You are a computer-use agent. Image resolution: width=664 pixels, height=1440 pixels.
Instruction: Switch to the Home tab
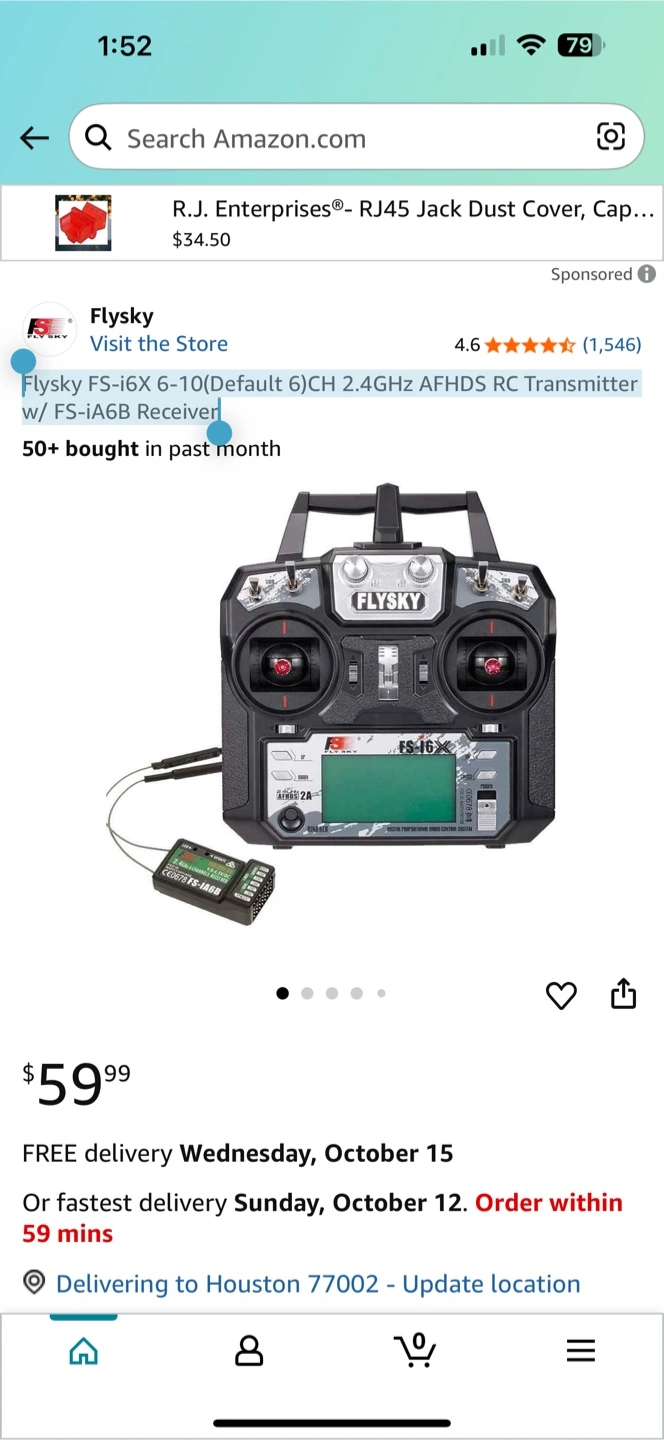(x=83, y=1351)
